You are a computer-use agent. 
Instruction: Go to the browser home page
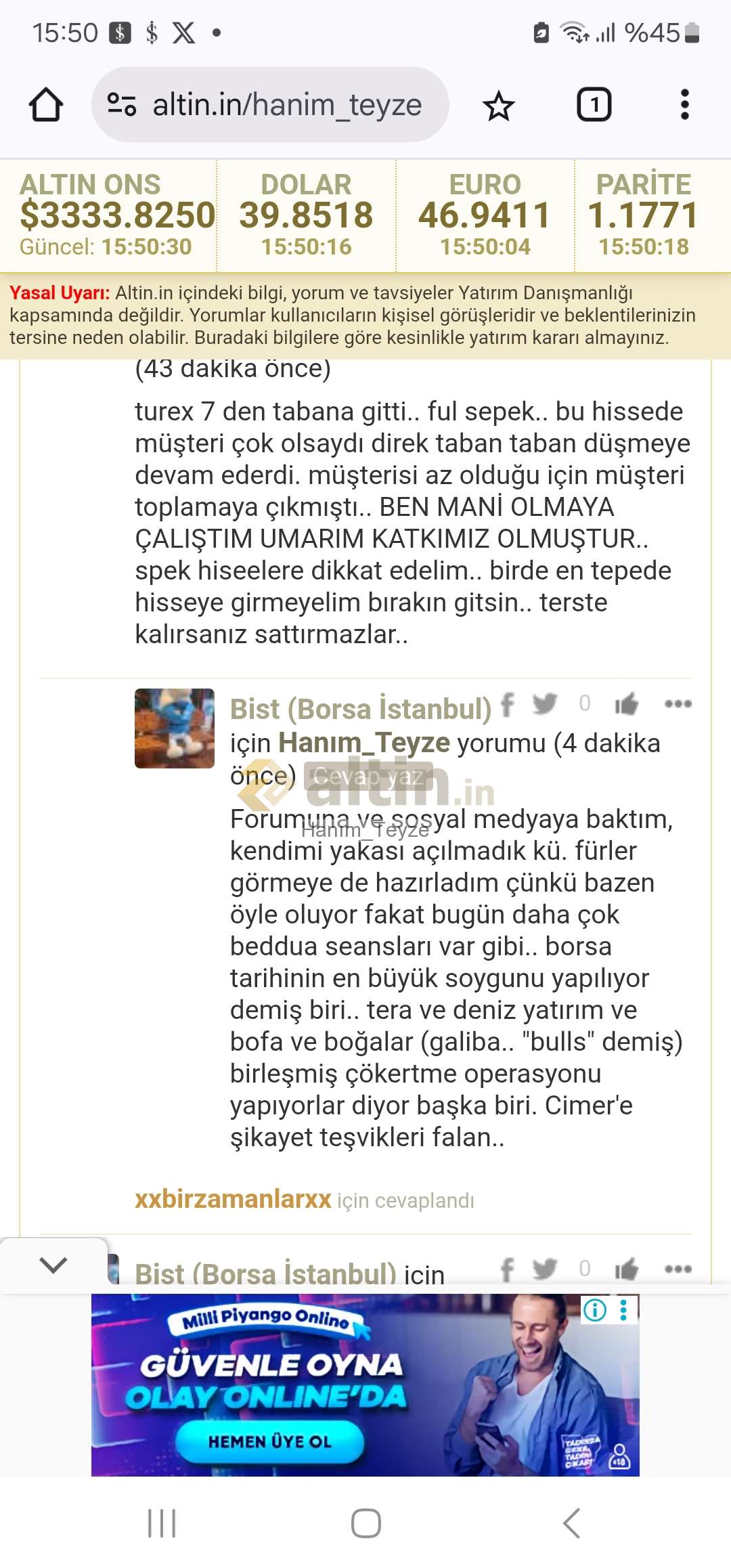(x=46, y=105)
